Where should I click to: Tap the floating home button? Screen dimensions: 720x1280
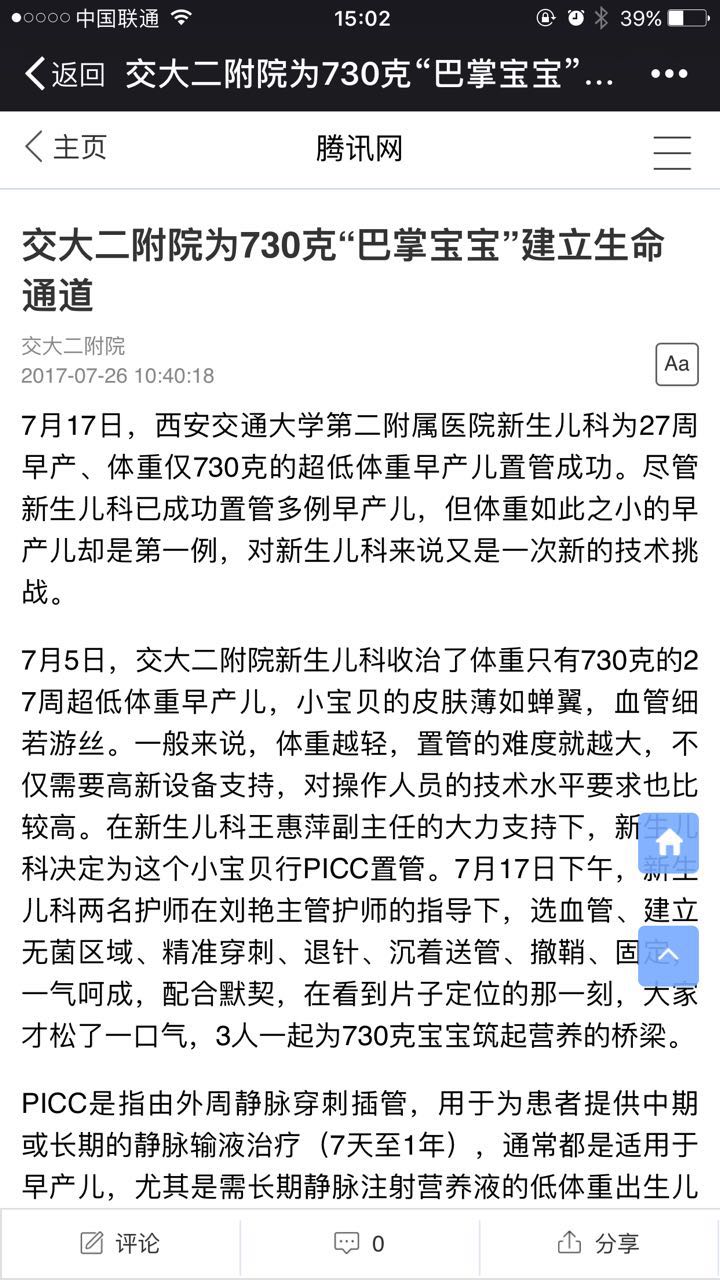coord(668,842)
